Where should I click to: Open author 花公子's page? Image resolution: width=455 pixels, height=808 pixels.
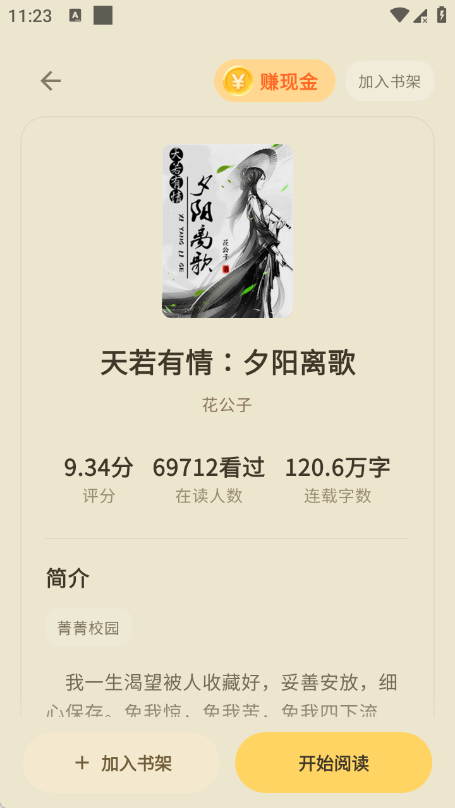[x=227, y=405]
